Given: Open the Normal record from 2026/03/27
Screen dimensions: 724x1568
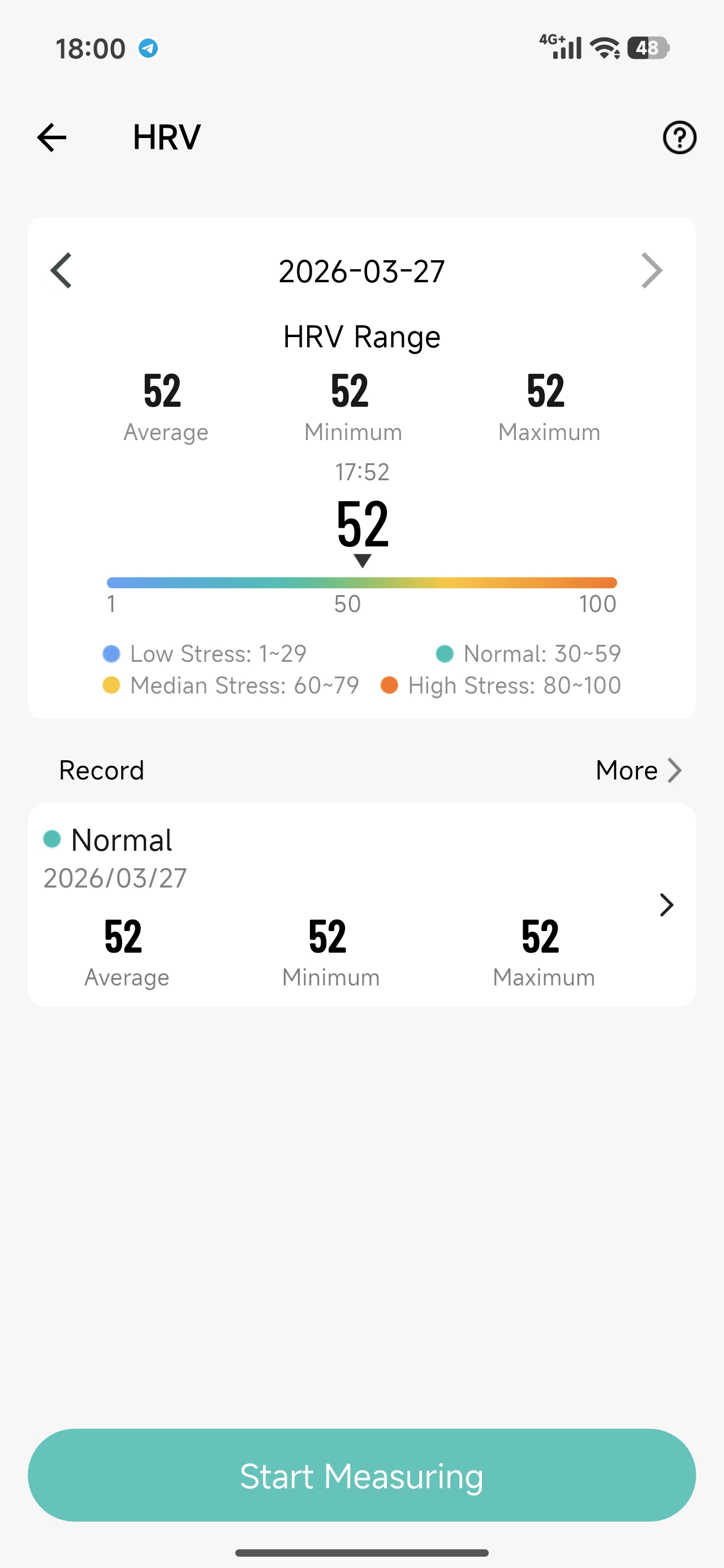Looking at the screenshot, I should tap(361, 904).
